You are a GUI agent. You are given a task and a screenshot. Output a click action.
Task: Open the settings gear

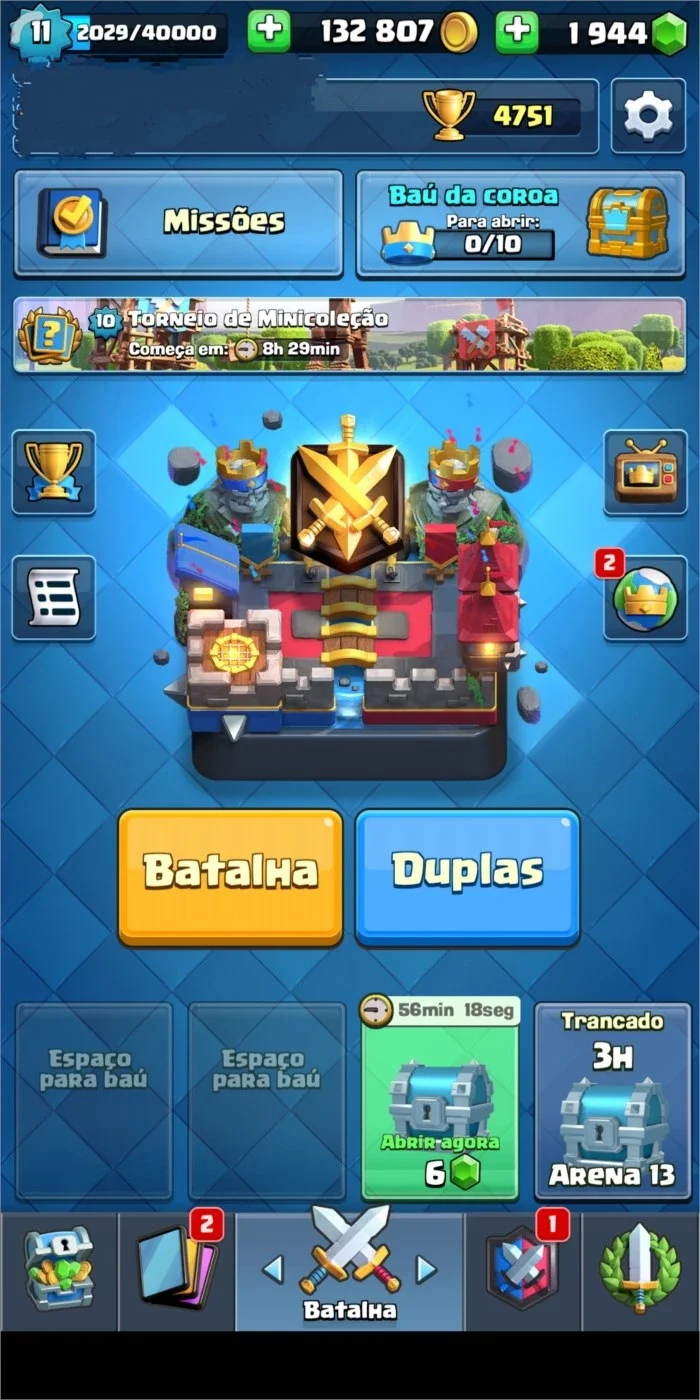[648, 116]
